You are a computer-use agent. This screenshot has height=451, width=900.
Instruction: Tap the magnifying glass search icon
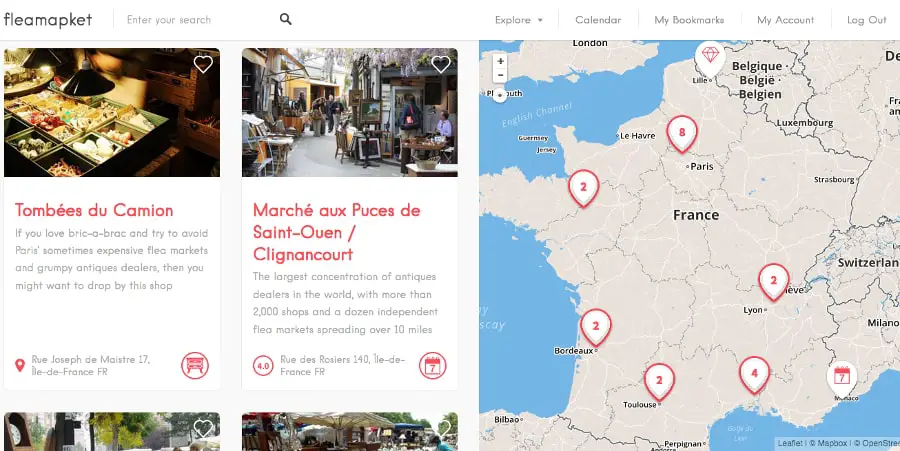pyautogui.click(x=286, y=19)
